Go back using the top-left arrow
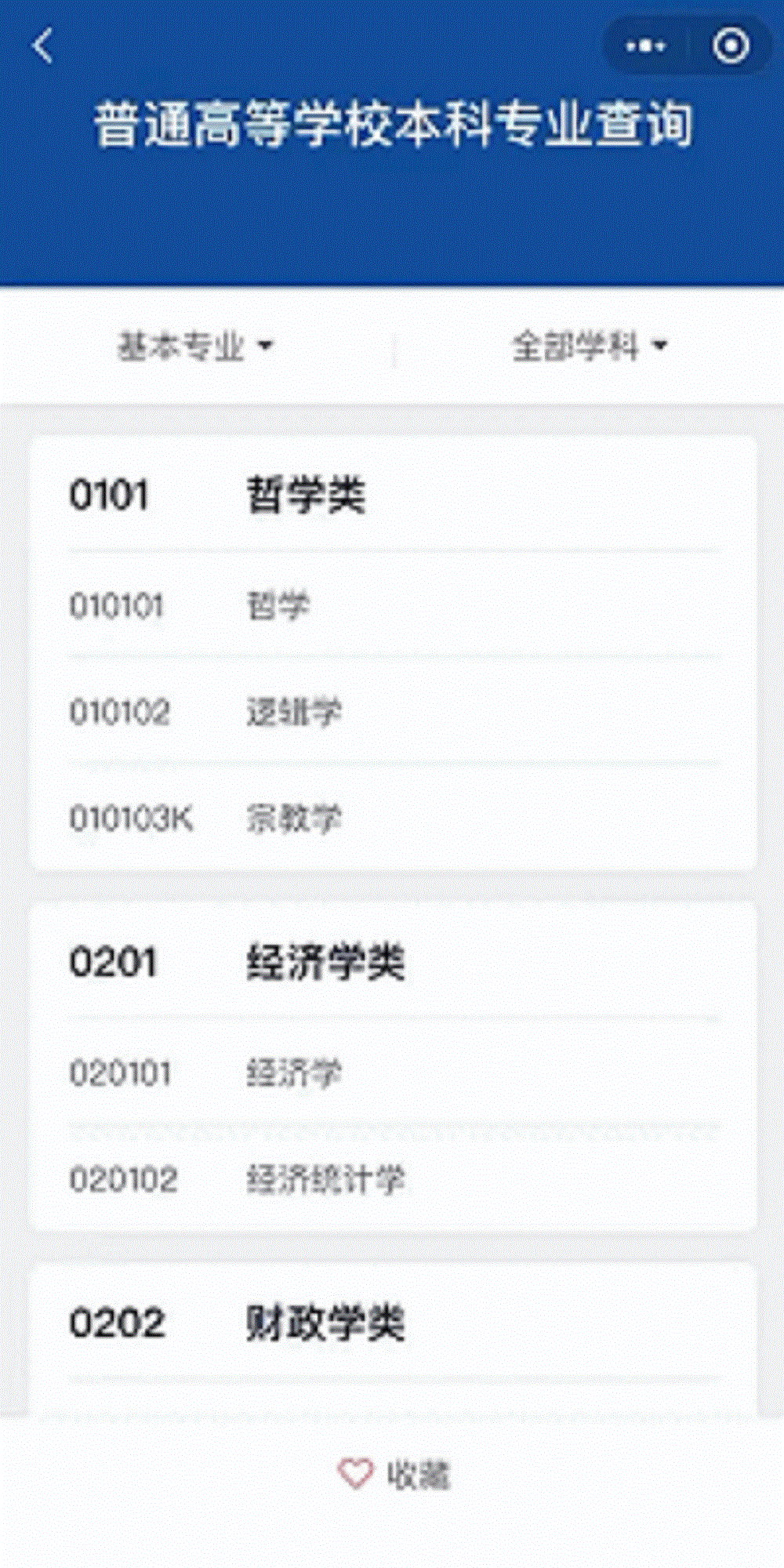 tap(43, 45)
